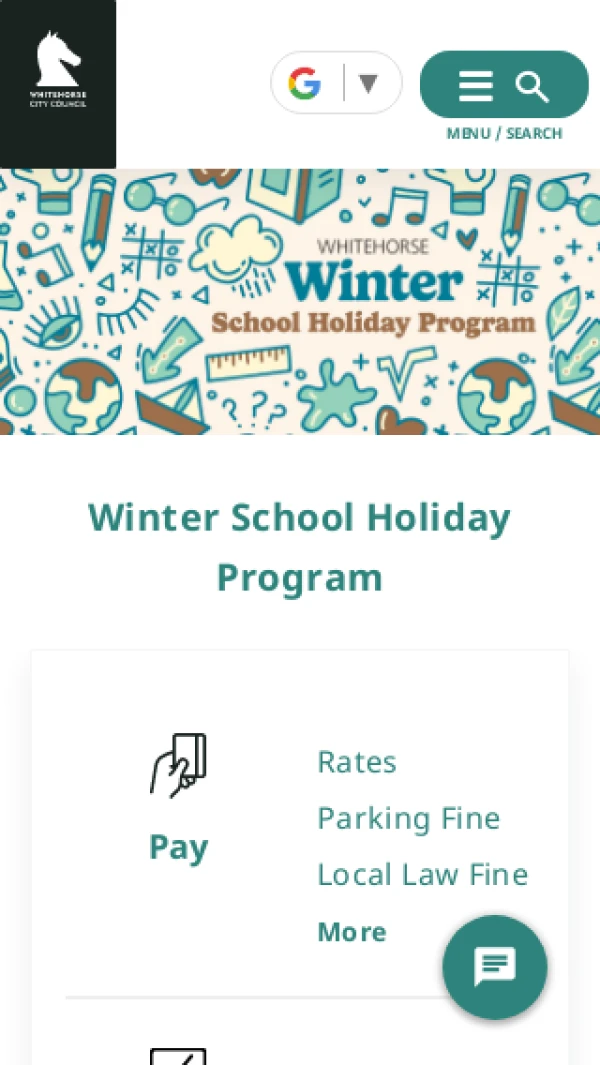Viewport: 600px width, 1065px height.
Task: Open the Pay section
Action: pyautogui.click(x=178, y=846)
